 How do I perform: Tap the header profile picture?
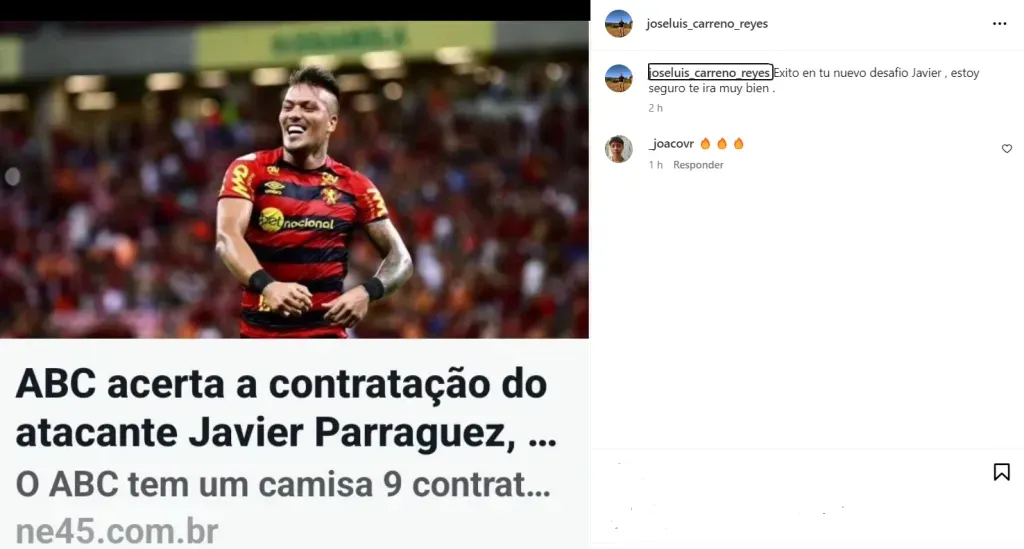point(619,23)
